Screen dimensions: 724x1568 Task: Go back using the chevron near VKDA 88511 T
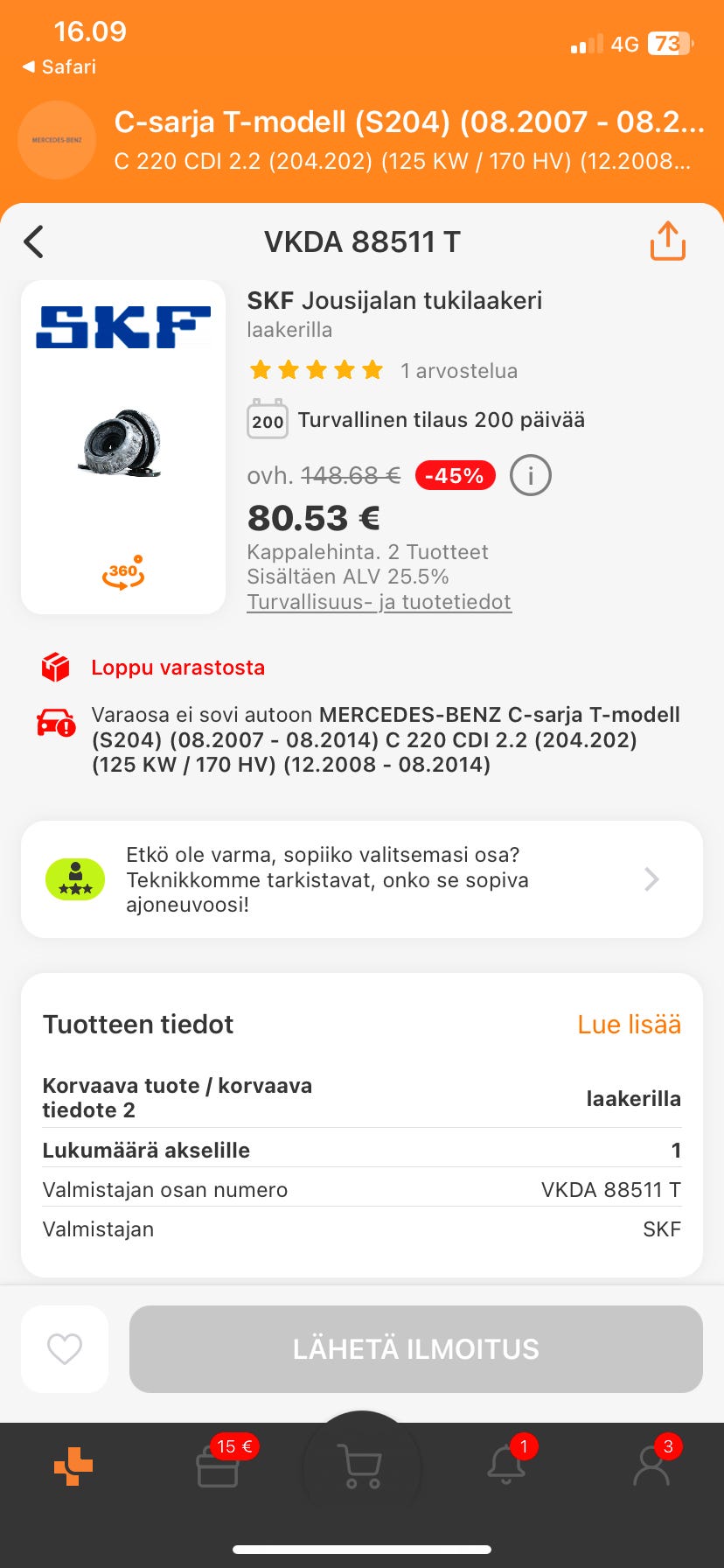click(34, 241)
